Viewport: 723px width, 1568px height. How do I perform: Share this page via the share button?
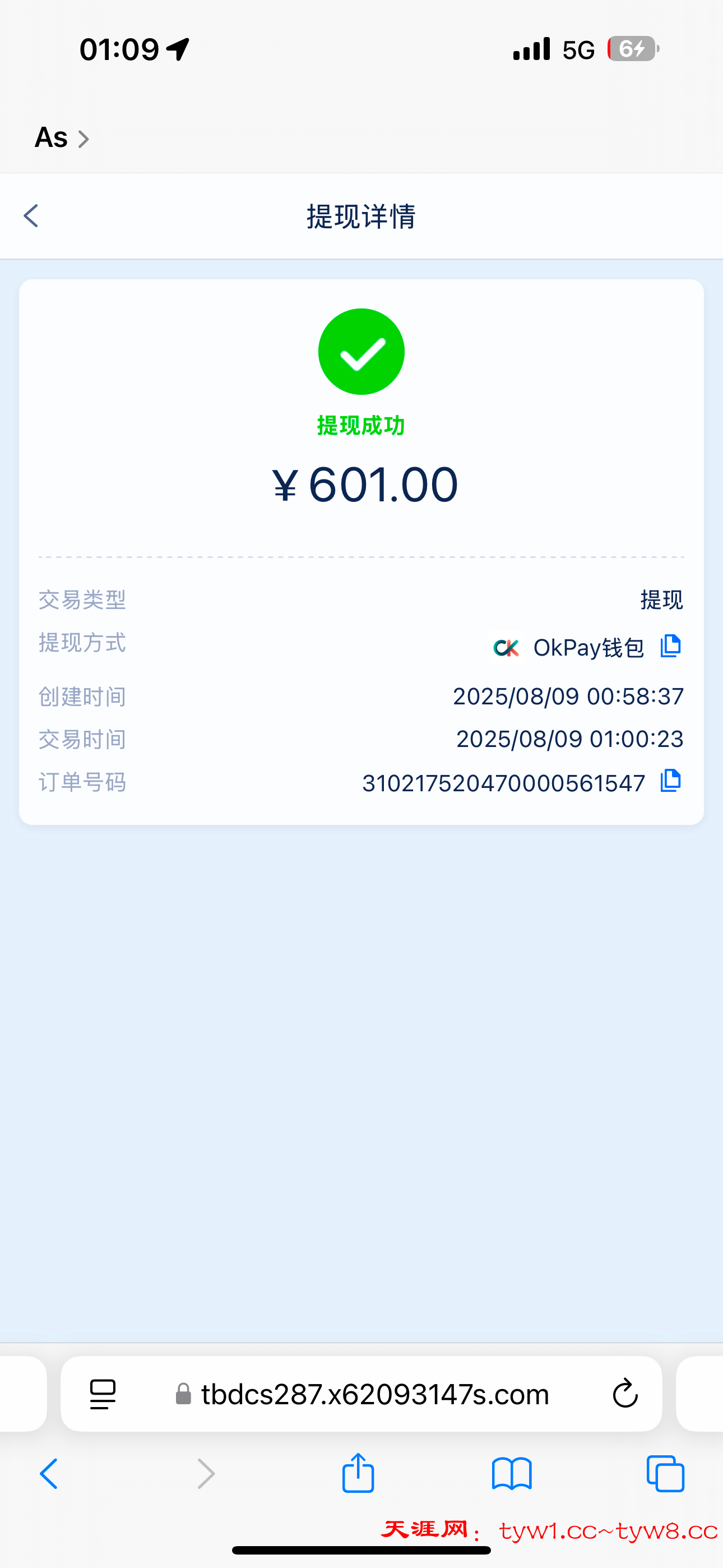(x=358, y=1473)
